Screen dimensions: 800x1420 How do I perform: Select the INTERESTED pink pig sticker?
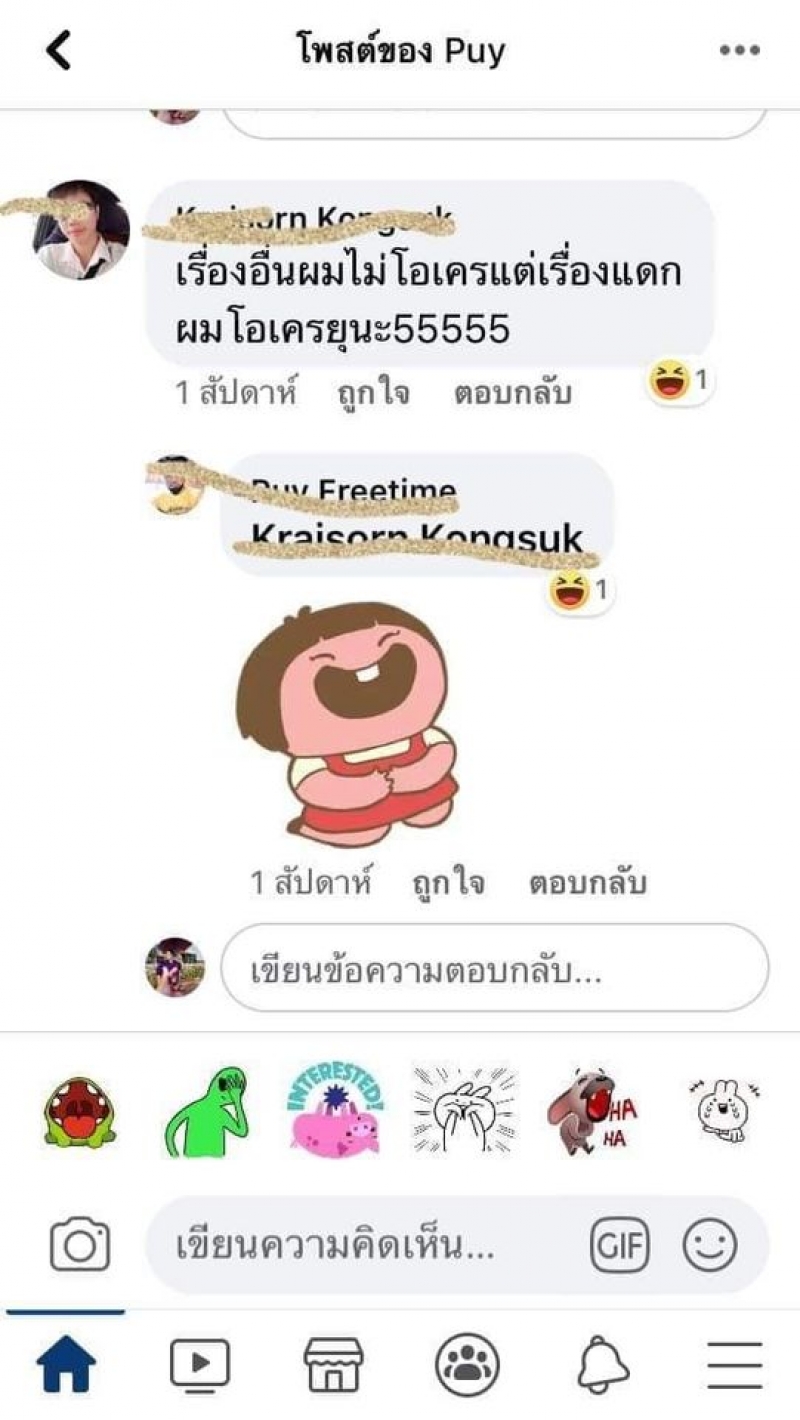(335, 1111)
